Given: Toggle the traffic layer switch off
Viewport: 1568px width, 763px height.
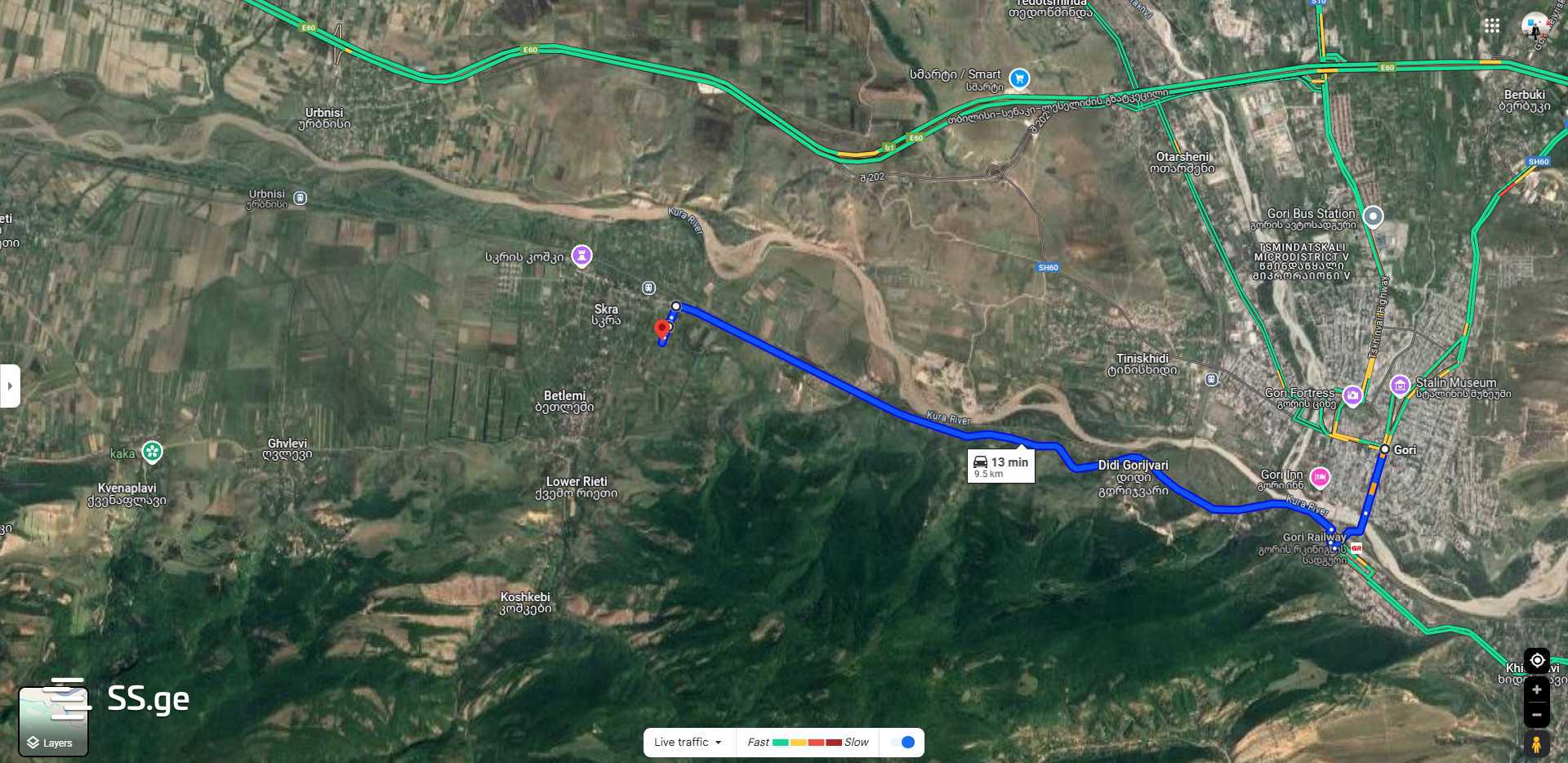Looking at the screenshot, I should tap(902, 742).
